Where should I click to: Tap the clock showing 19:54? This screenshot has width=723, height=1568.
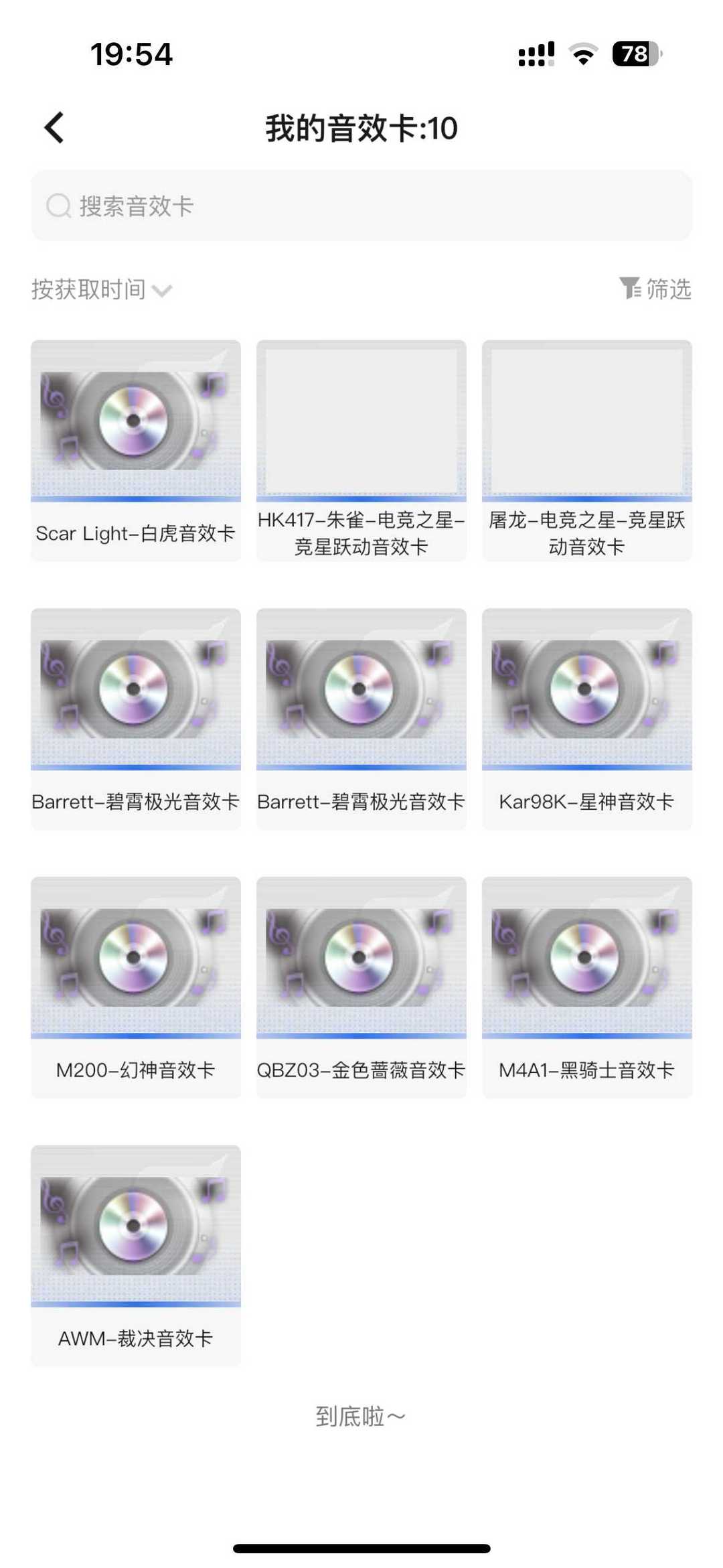(x=131, y=55)
